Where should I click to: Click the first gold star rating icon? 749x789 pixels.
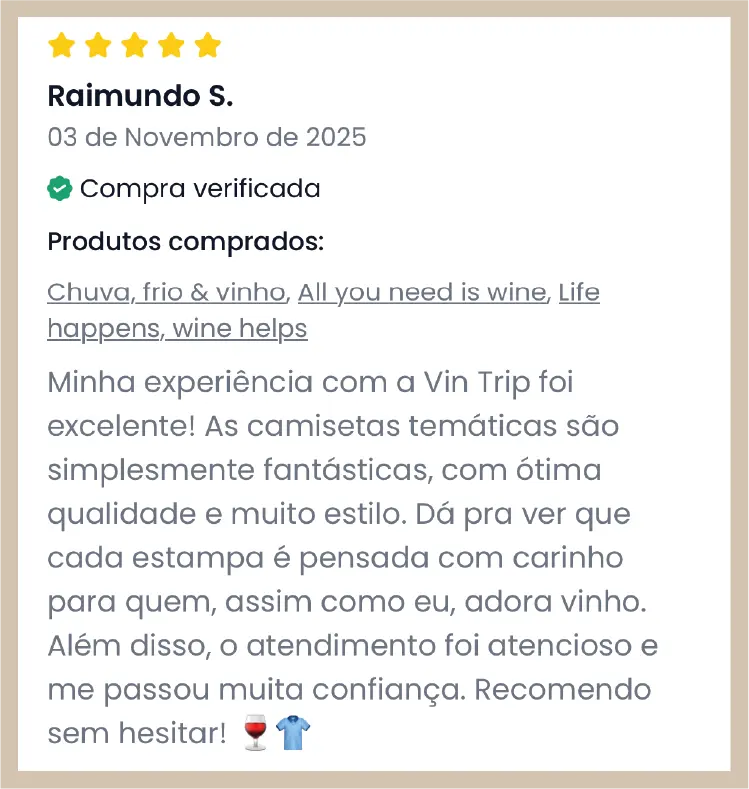(x=62, y=44)
